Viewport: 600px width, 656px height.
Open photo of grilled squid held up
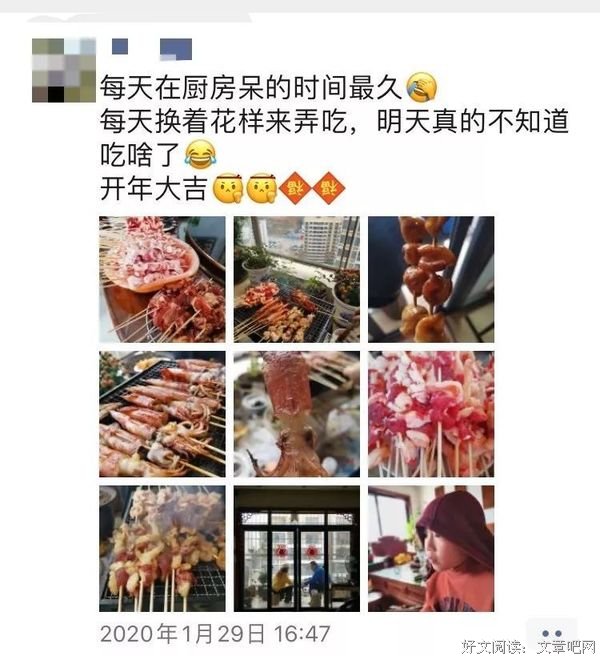tap(296, 414)
